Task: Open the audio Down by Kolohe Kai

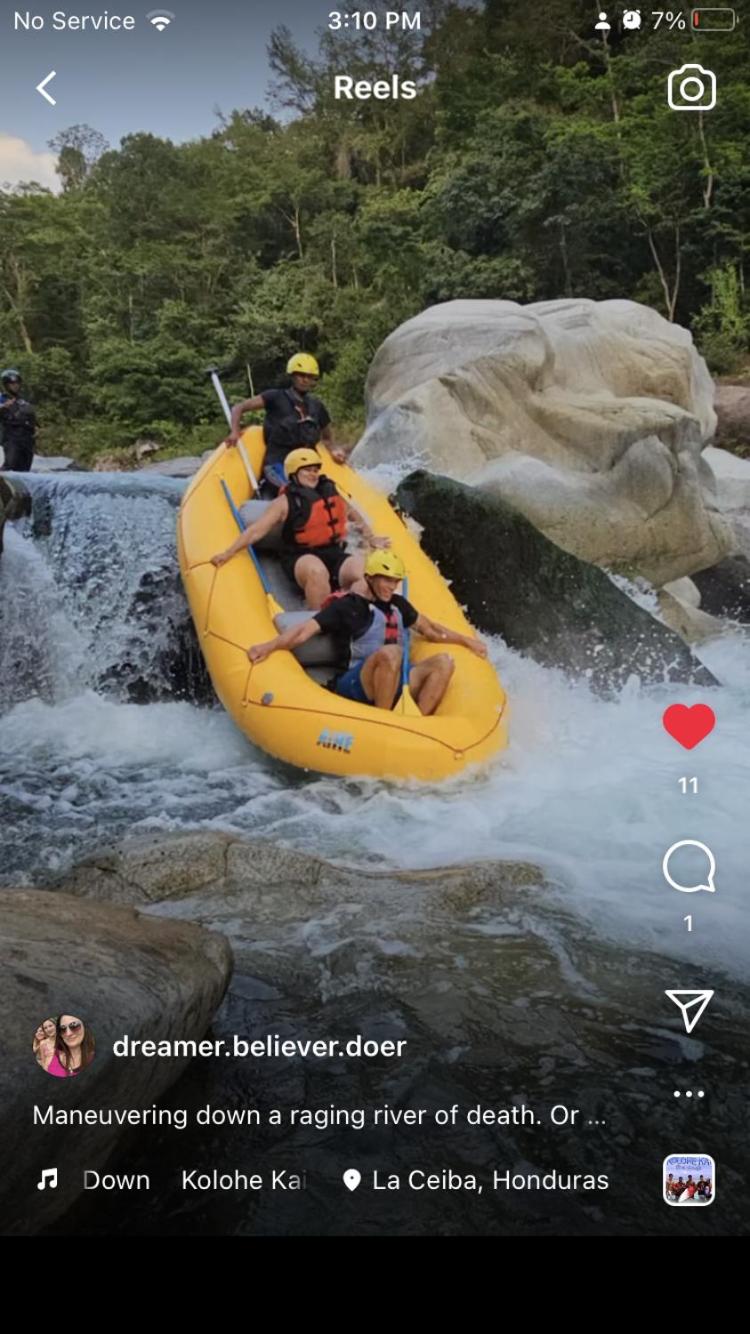Action: pyautogui.click(x=171, y=1180)
